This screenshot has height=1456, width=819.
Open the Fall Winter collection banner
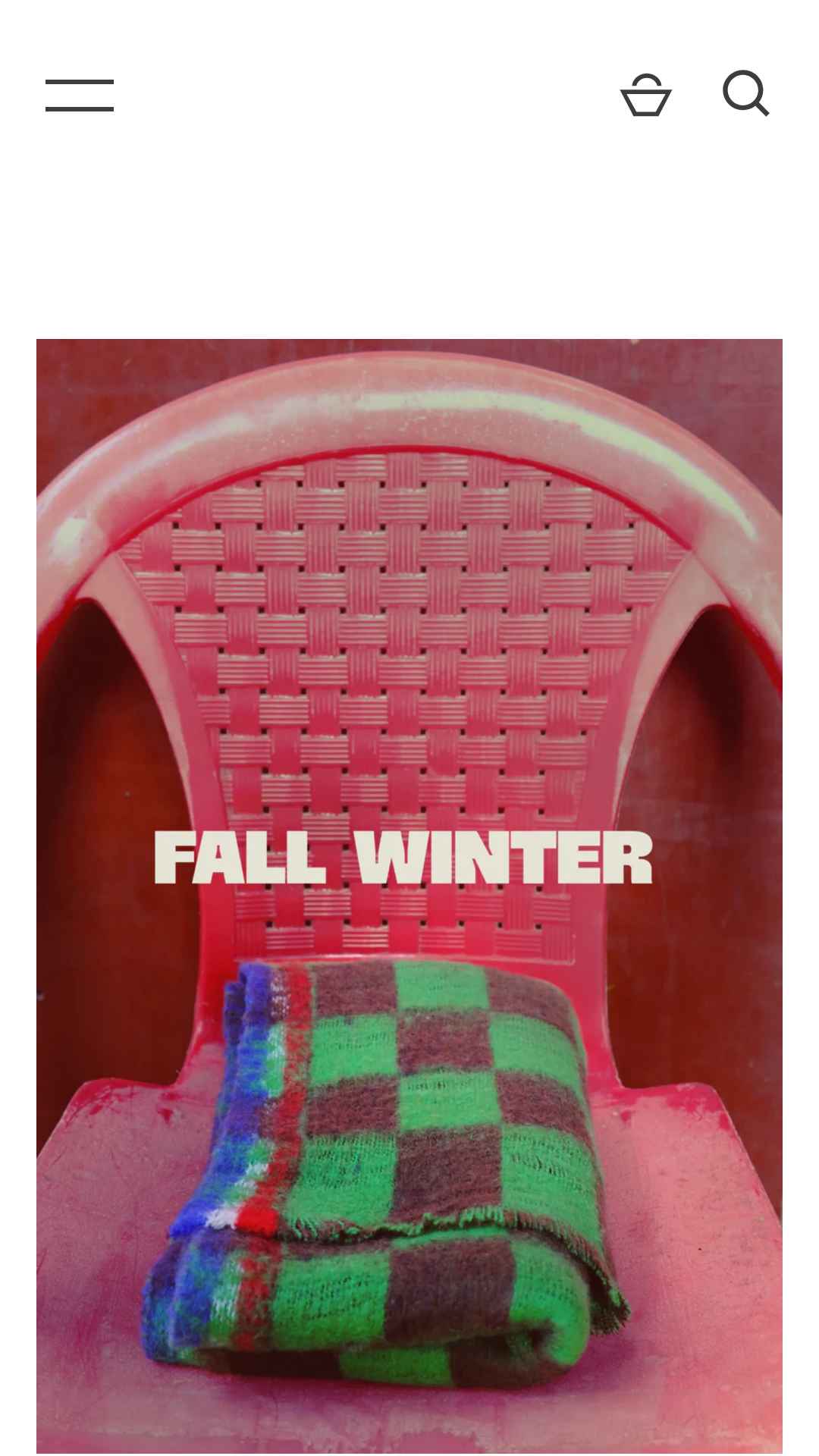pos(409,896)
